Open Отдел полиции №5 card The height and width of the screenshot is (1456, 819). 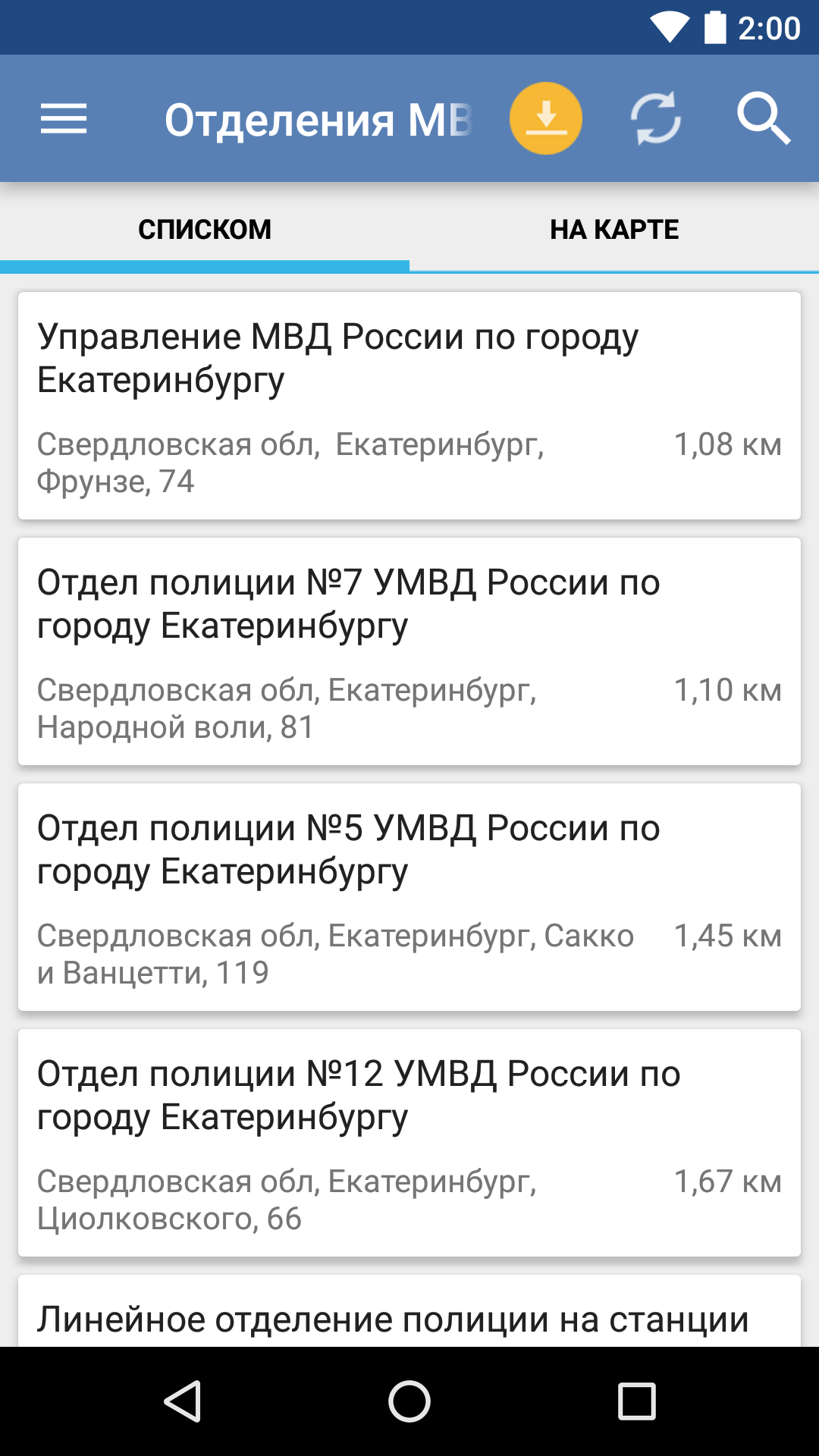point(409,897)
